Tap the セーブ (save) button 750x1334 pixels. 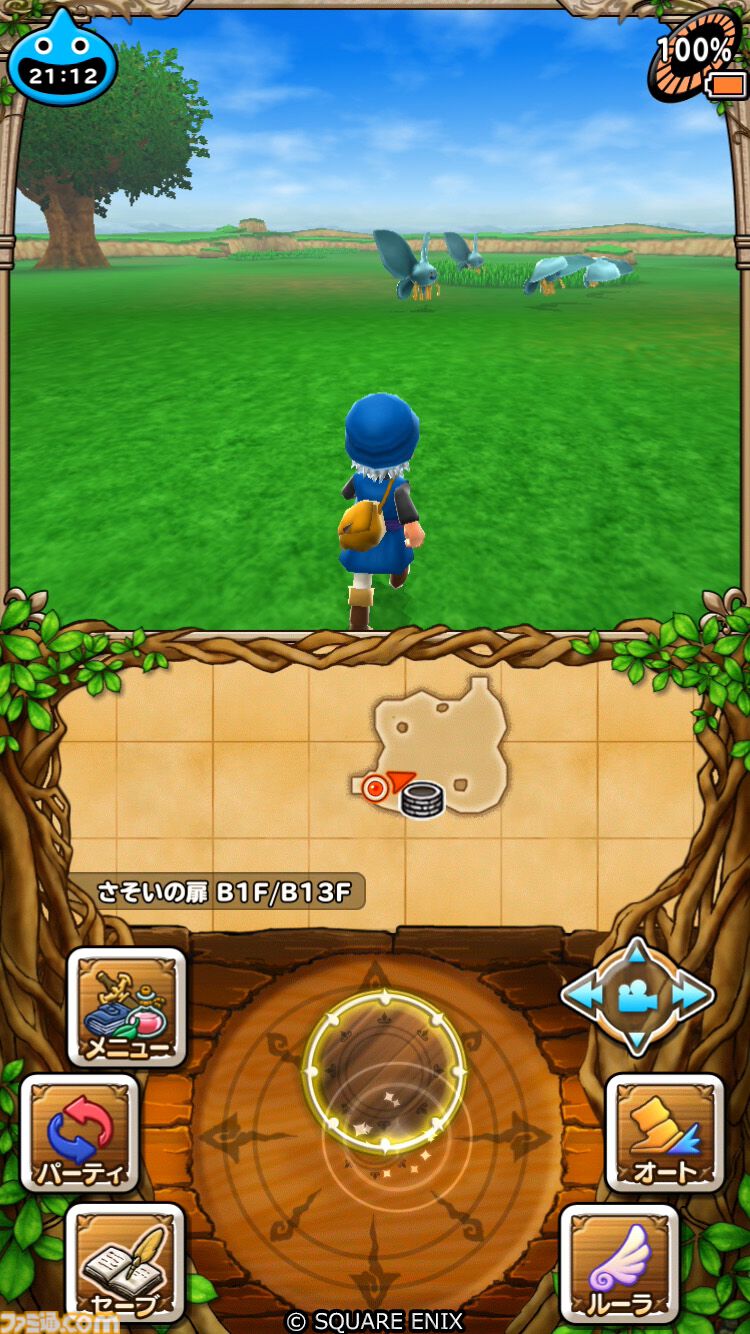125,1262
